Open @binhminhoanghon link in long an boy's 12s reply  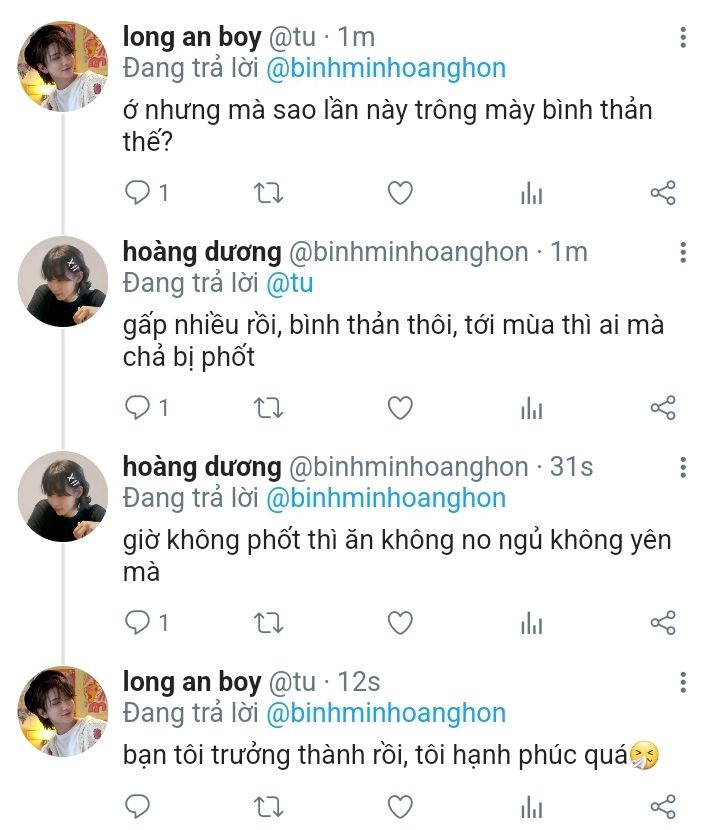(x=385, y=713)
